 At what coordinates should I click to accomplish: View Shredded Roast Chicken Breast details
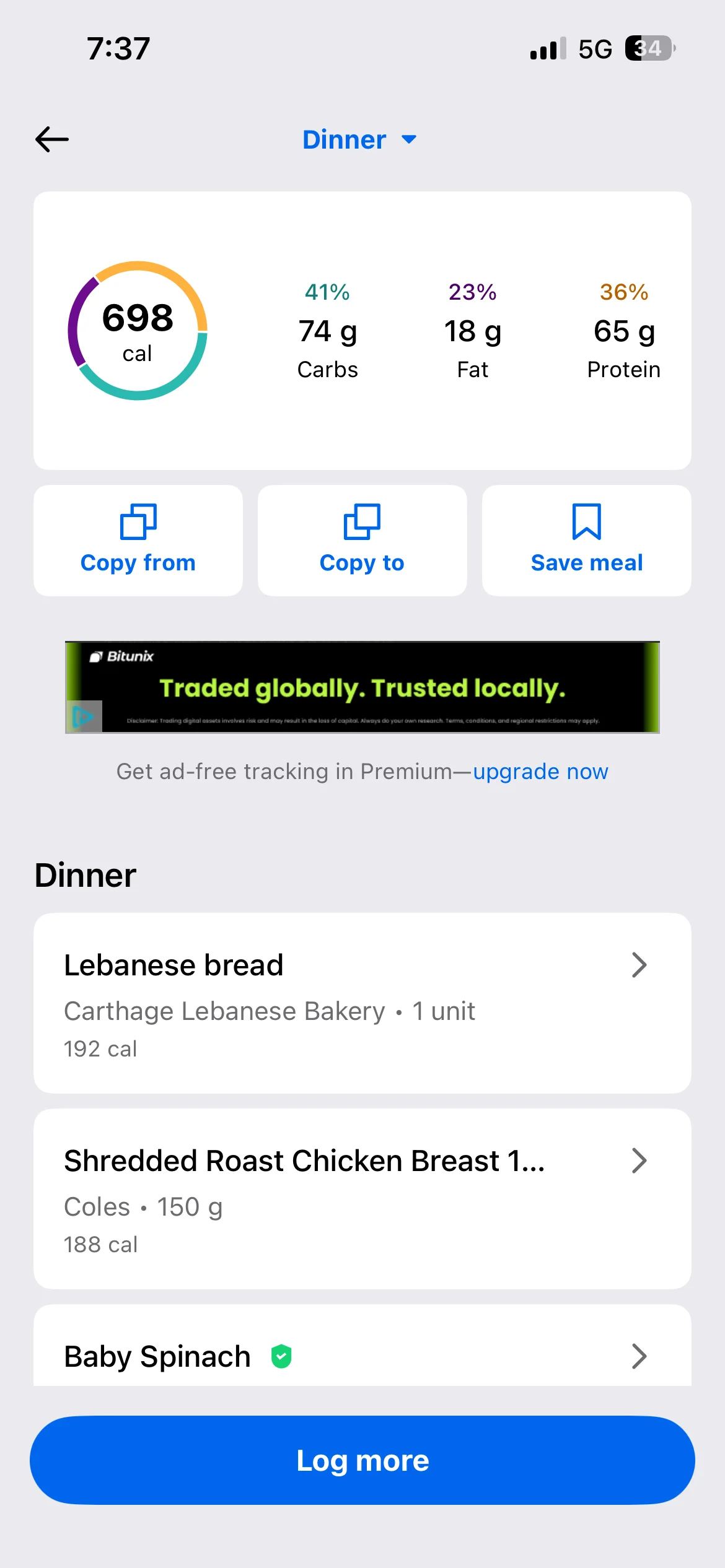point(362,1198)
